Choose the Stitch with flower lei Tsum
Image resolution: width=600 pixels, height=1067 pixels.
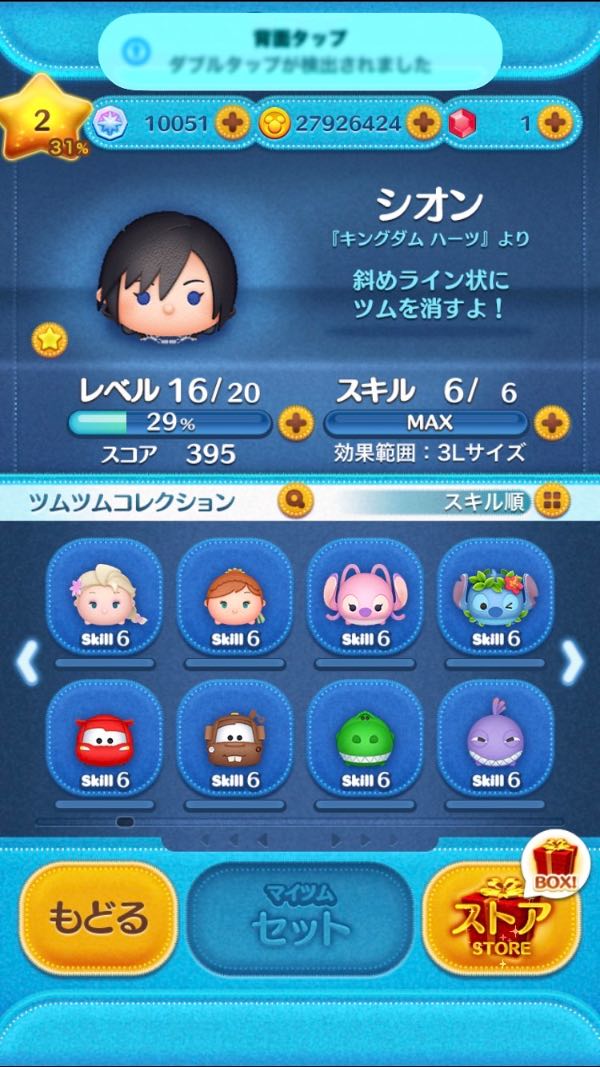pyautogui.click(x=494, y=598)
